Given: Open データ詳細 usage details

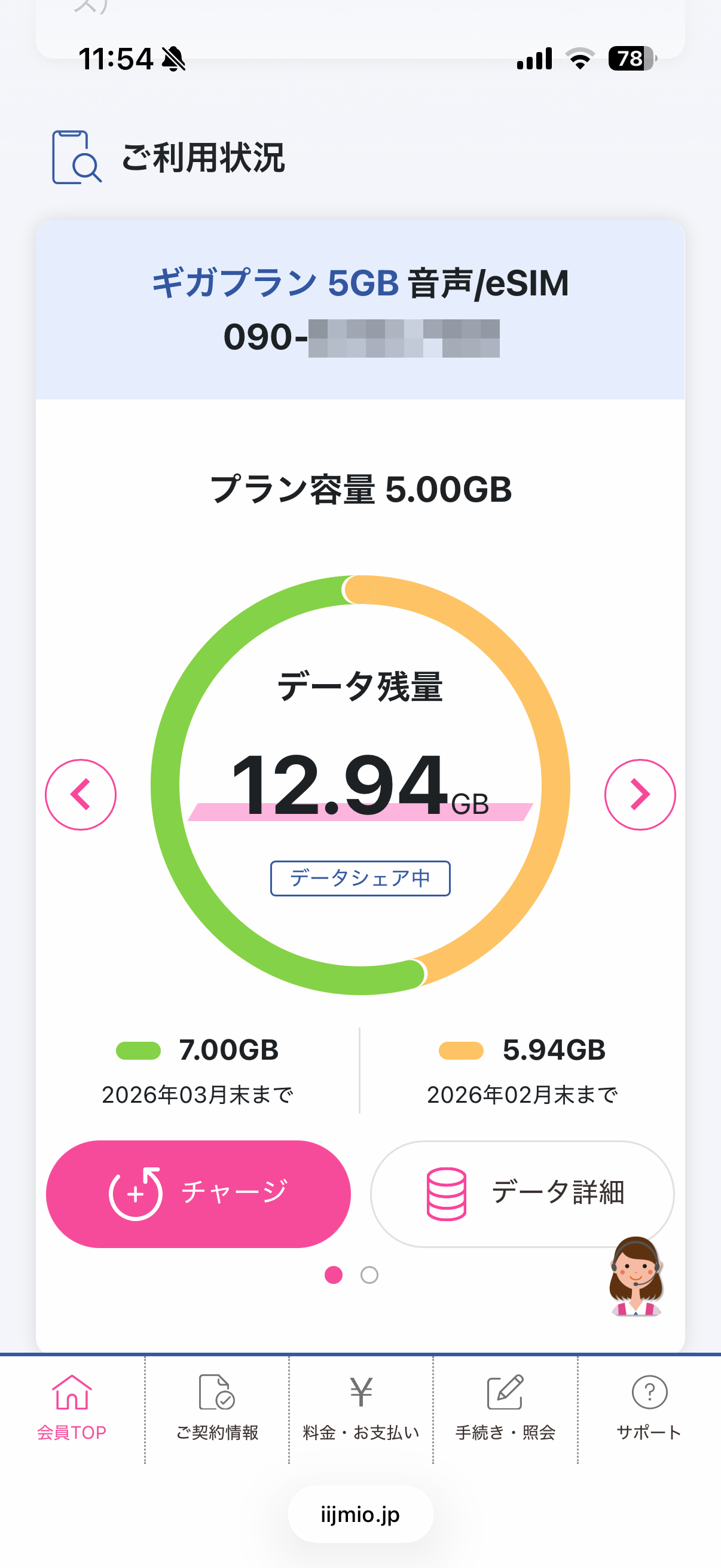Looking at the screenshot, I should (x=522, y=1194).
